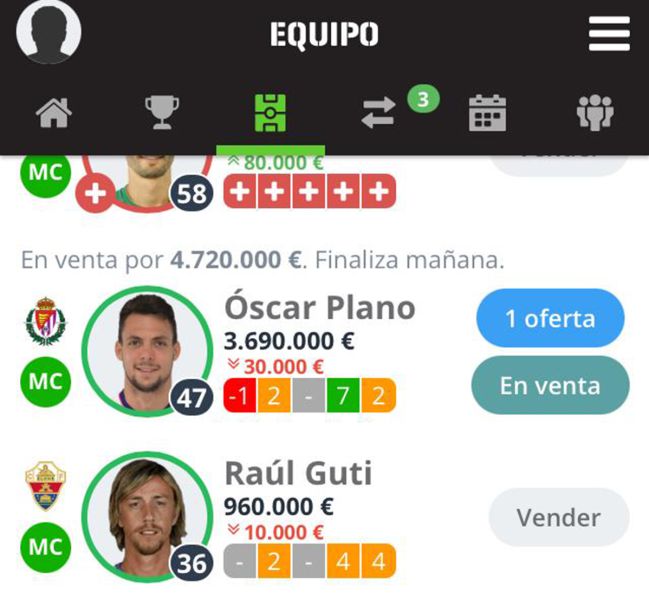Switch to the trophy standings tab
649x605 pixels.
tap(162, 113)
